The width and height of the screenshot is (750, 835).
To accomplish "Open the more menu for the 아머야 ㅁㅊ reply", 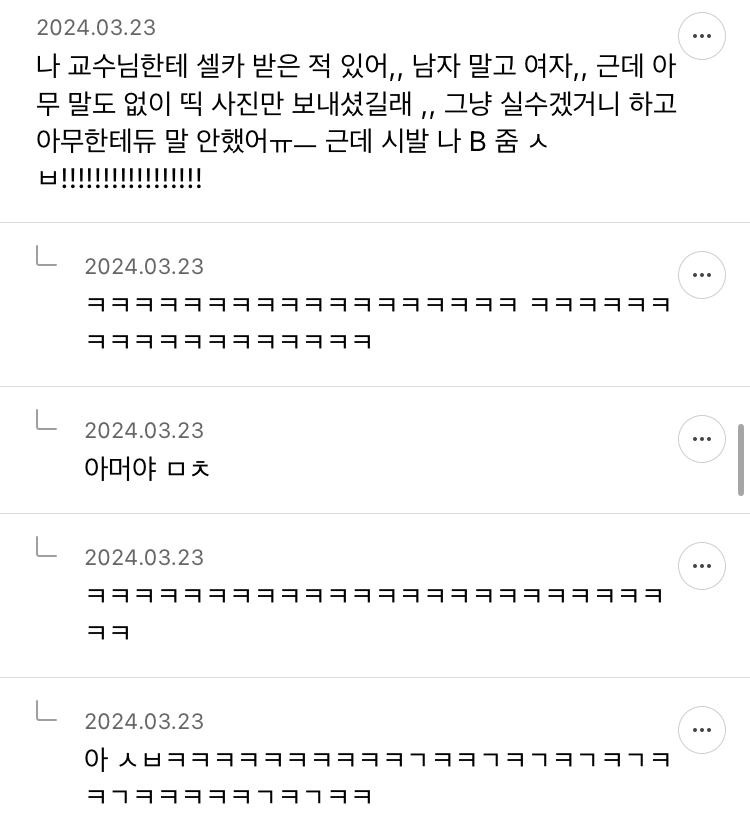I will 702,439.
